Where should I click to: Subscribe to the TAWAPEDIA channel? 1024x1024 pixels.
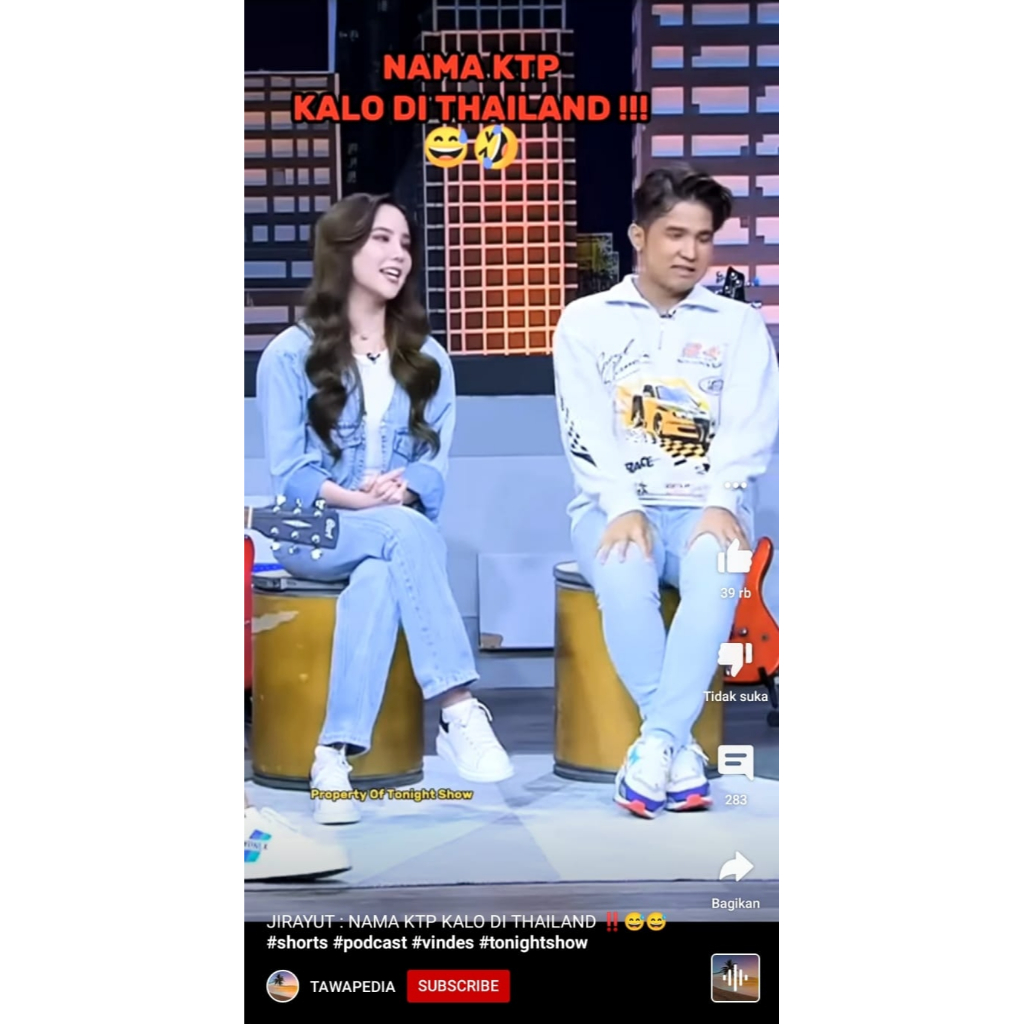(458, 985)
